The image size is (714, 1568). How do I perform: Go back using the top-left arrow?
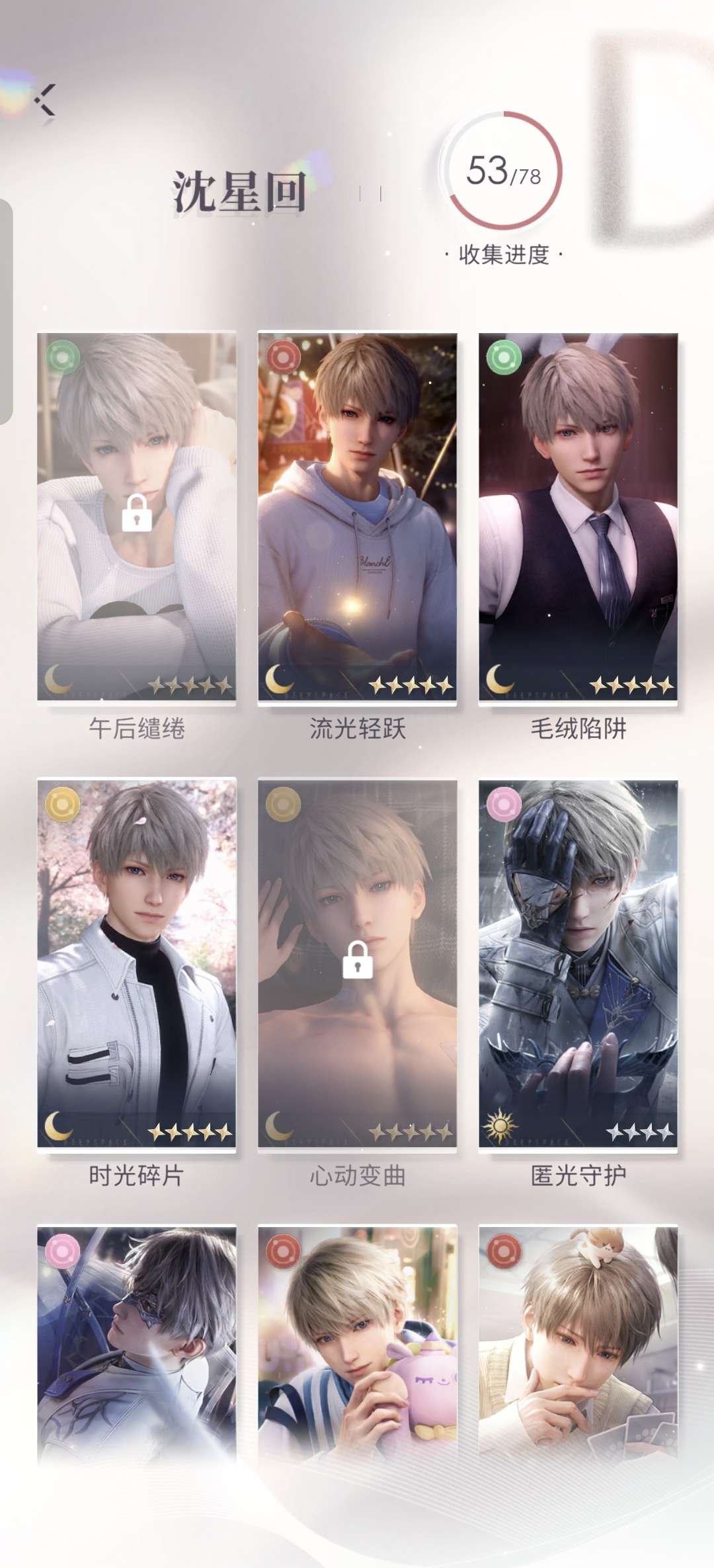click(46, 100)
